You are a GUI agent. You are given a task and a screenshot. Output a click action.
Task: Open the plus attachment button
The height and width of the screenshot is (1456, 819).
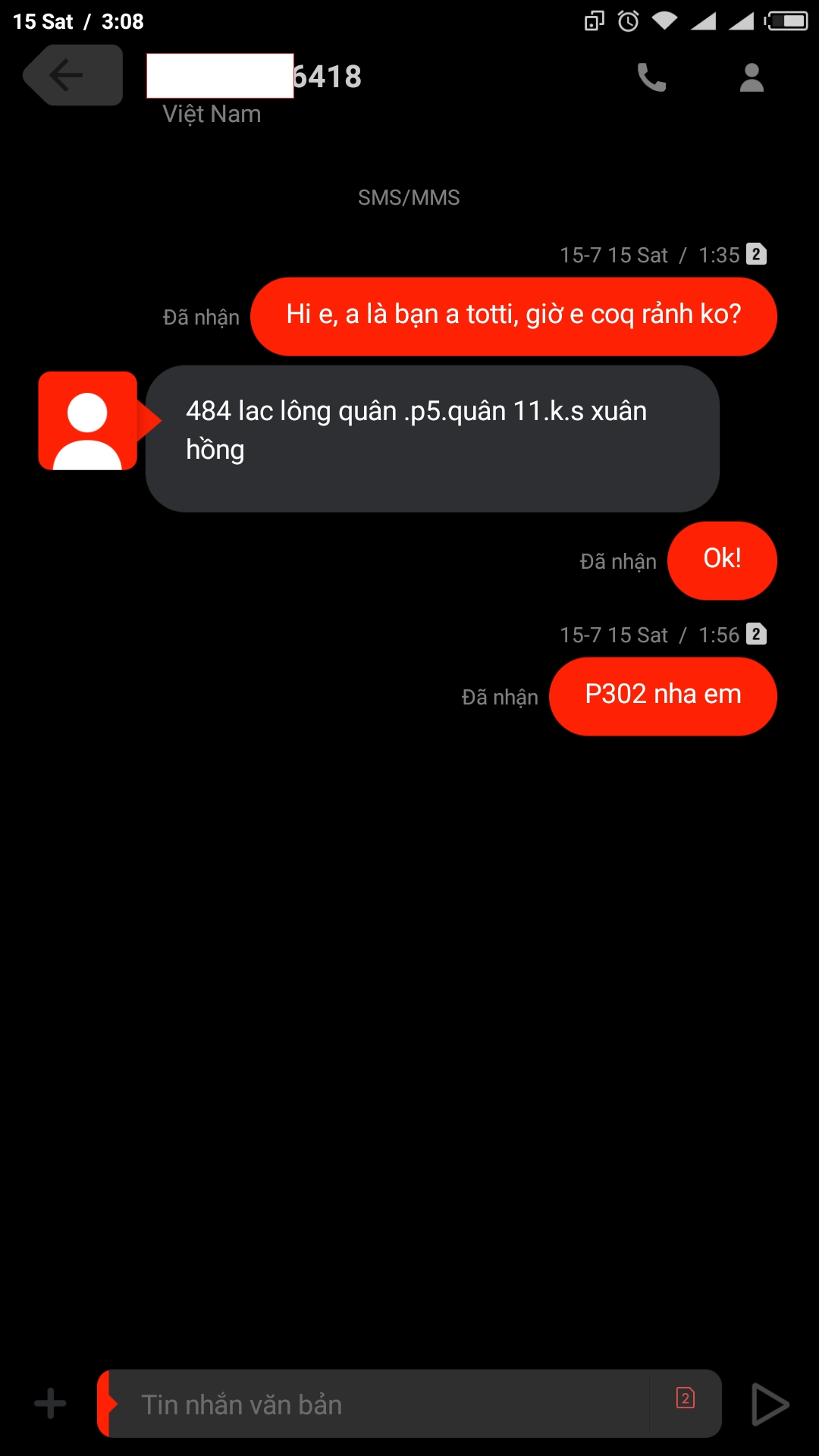(50, 1404)
